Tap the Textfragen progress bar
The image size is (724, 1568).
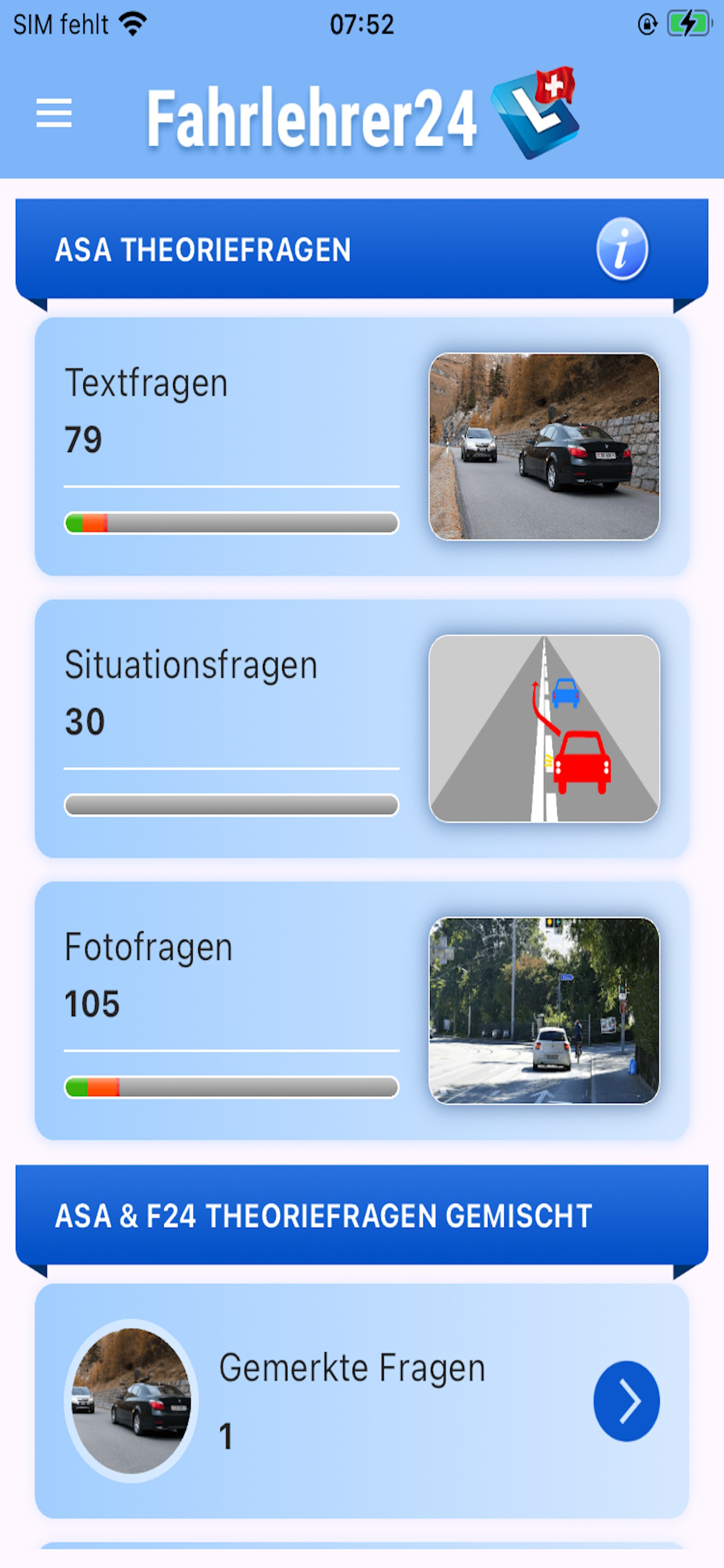[x=231, y=521]
